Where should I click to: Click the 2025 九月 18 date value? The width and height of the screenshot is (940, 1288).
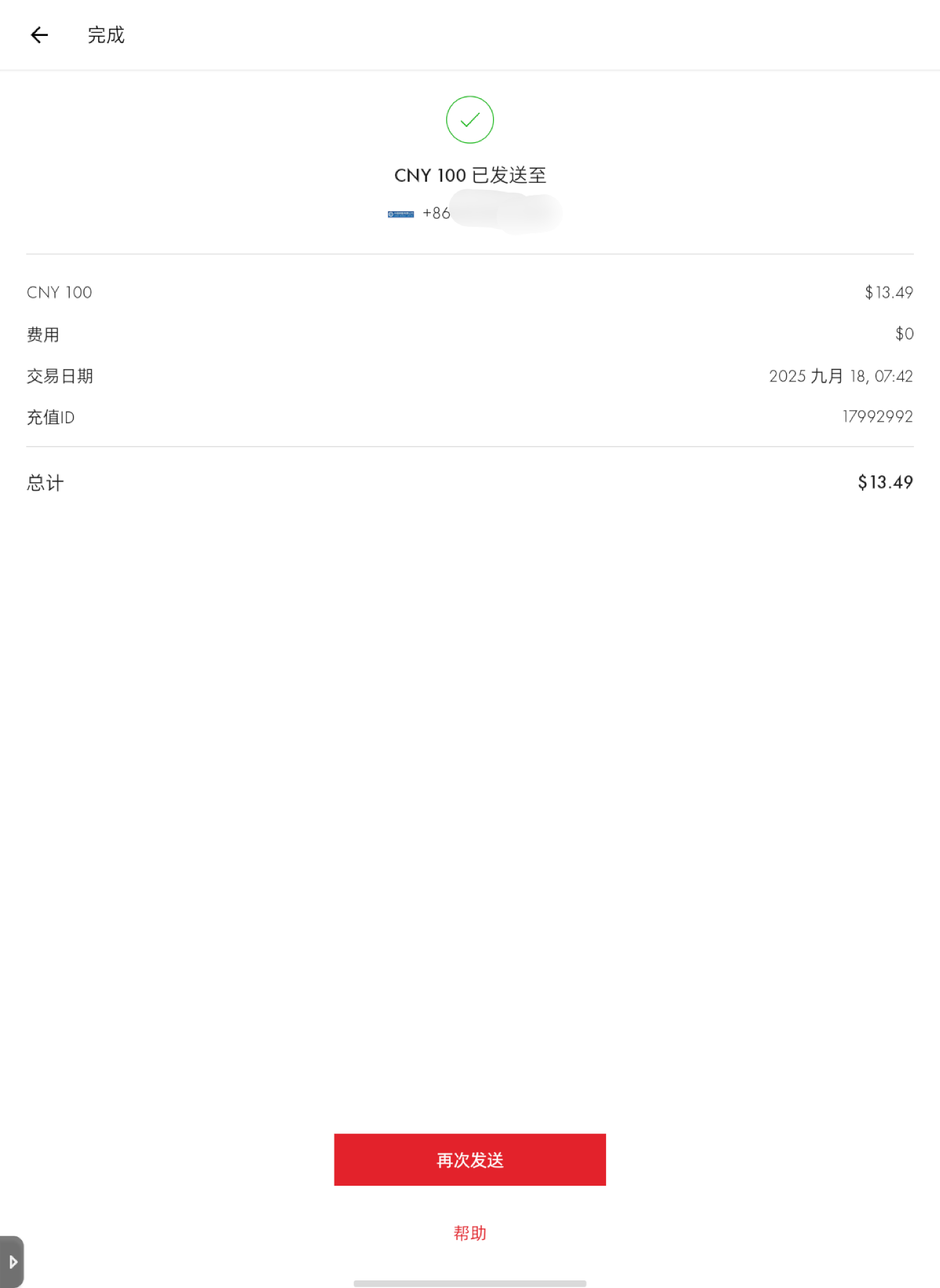click(x=840, y=375)
